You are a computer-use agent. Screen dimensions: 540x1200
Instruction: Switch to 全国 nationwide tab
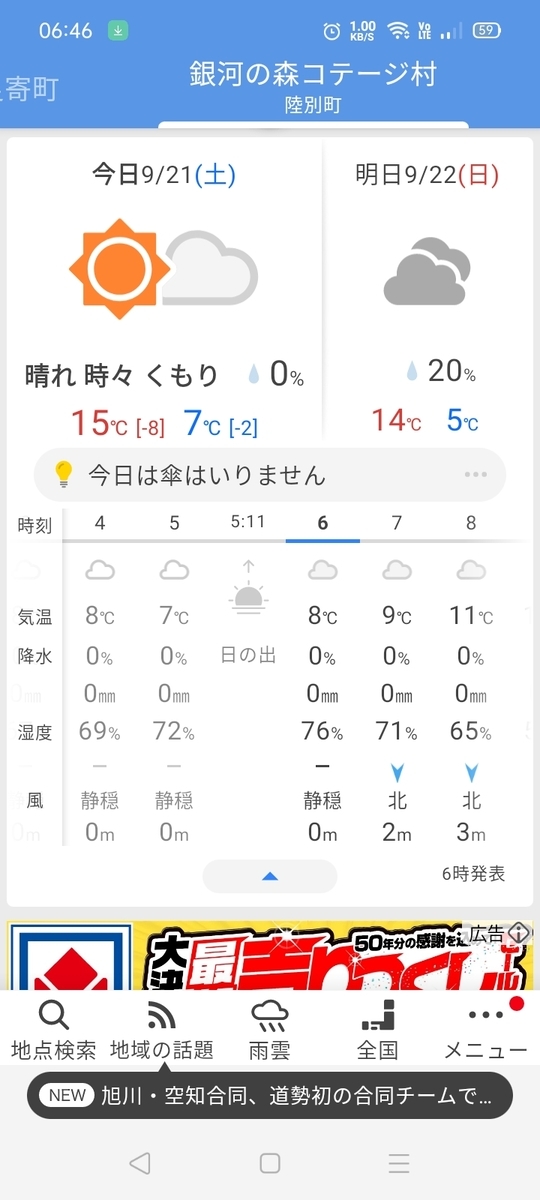[x=378, y=1031]
